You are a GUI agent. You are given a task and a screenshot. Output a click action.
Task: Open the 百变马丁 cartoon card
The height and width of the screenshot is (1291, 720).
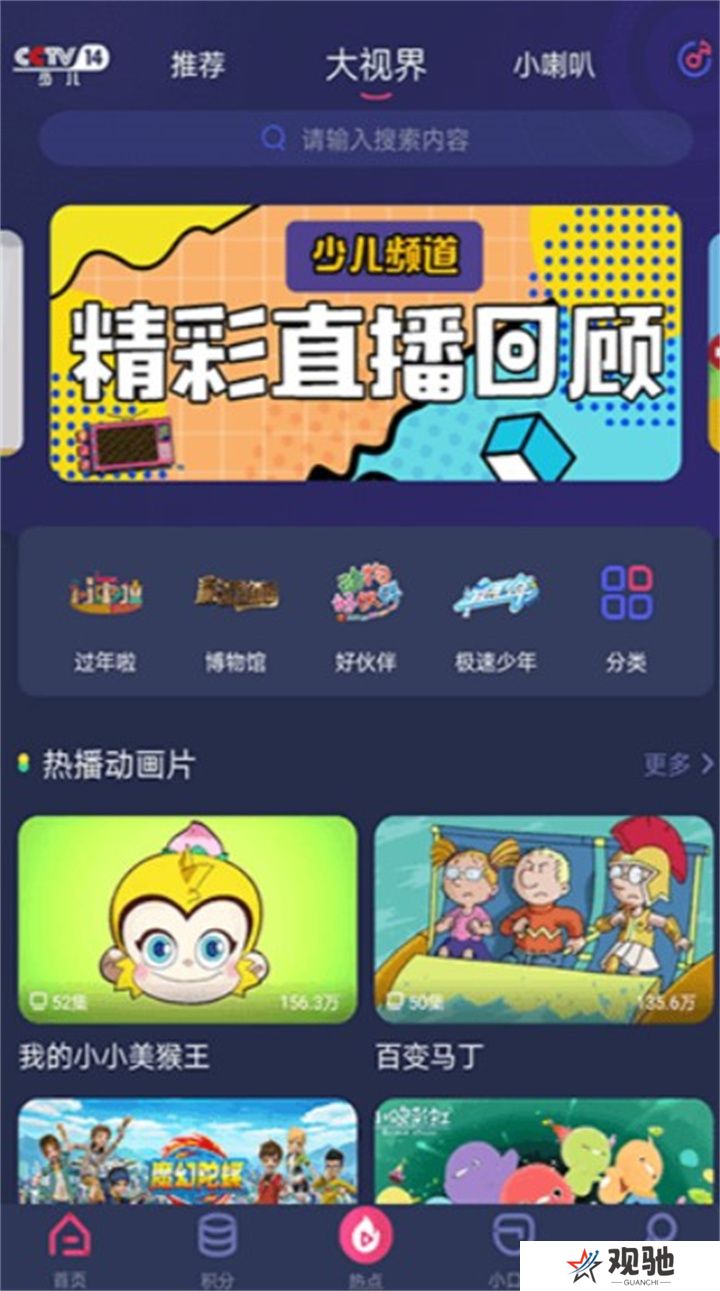(x=544, y=920)
